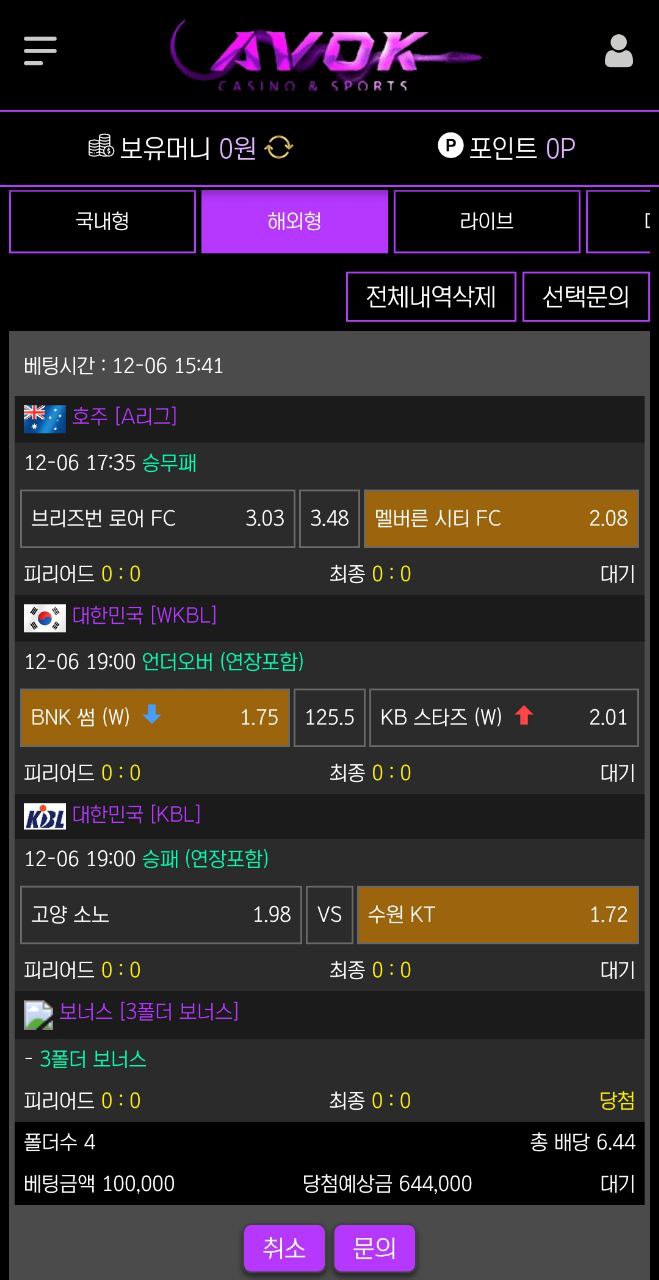The image size is (659, 1280).
Task: Select the 해외형 tab
Action: point(294,221)
